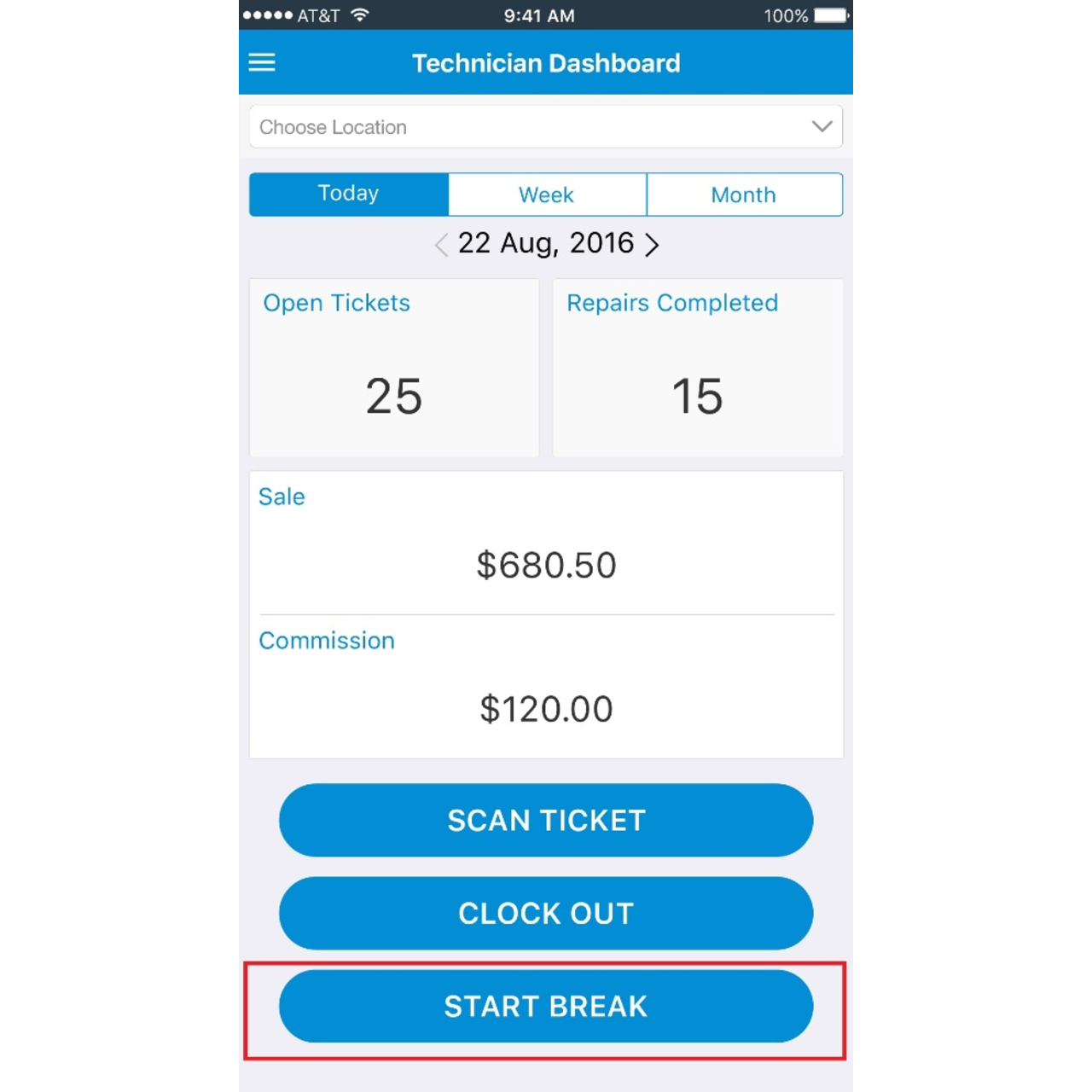This screenshot has width=1092, height=1092.
Task: Open the Open Tickets card
Action: [x=394, y=368]
